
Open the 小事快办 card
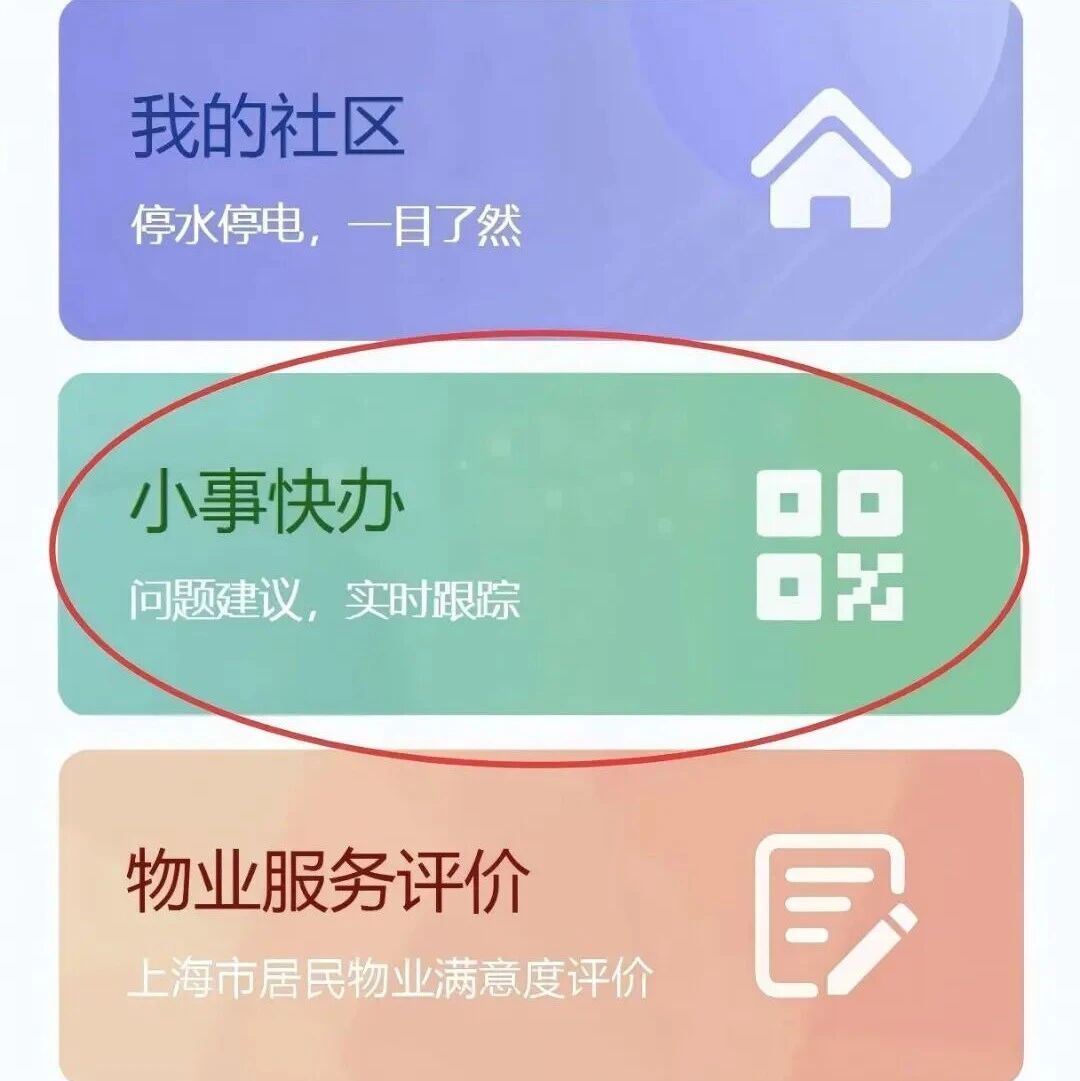pos(540,545)
